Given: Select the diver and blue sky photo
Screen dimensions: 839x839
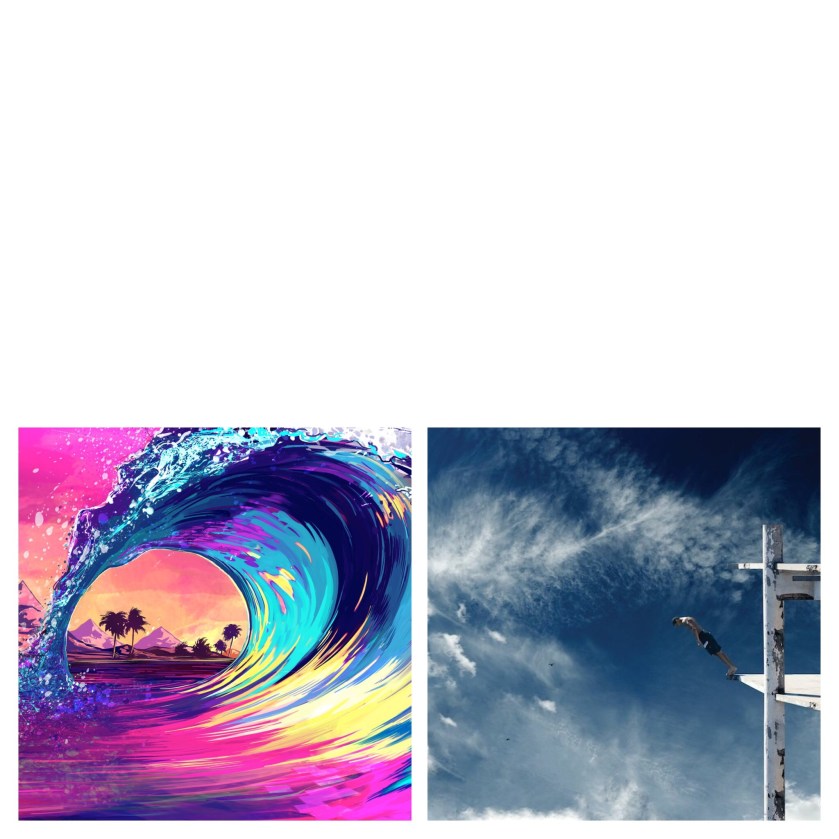Looking at the screenshot, I should pos(623,624).
